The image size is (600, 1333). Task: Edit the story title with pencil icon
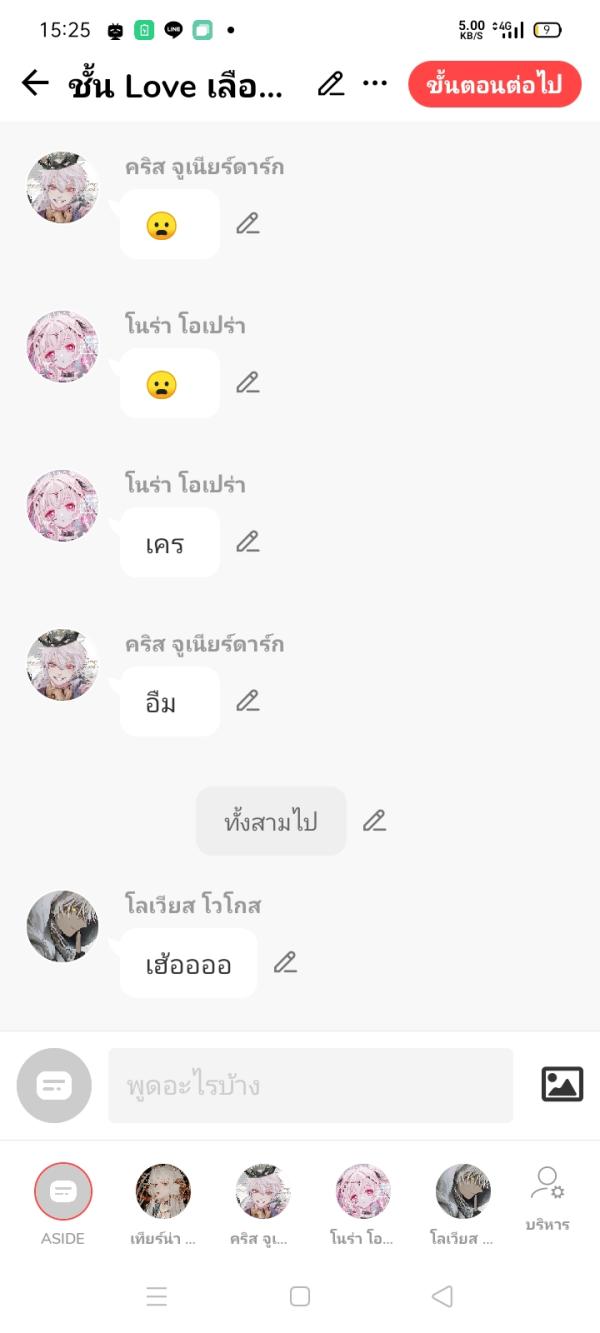(331, 84)
